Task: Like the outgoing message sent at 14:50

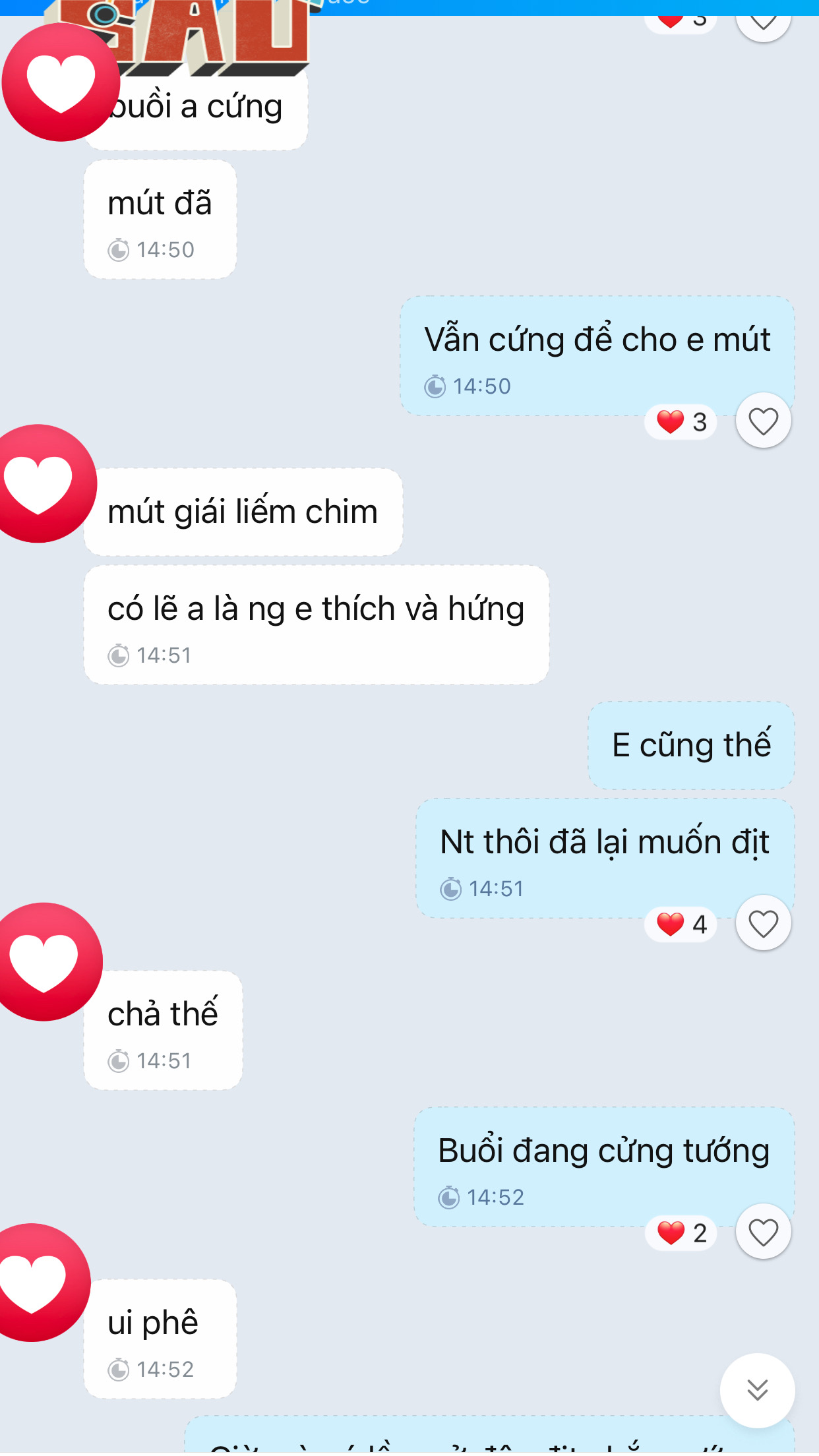Action: tap(763, 421)
